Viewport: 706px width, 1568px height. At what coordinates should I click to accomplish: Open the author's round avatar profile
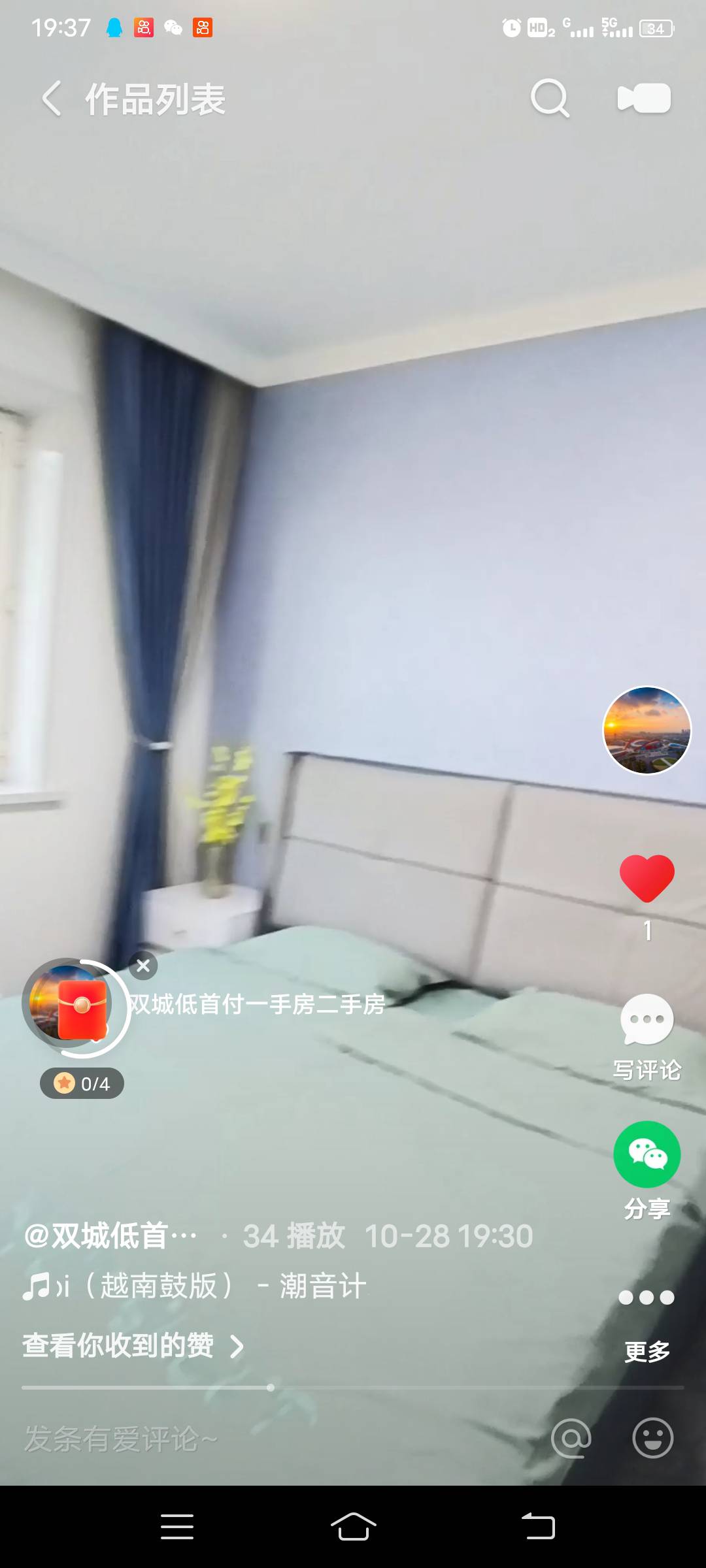[647, 730]
